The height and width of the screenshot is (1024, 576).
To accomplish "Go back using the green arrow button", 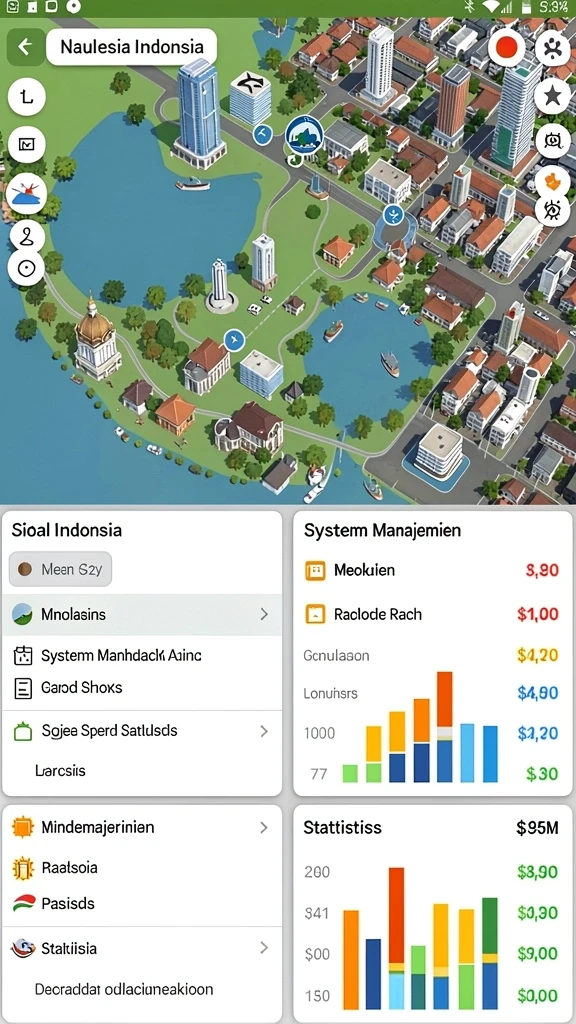I will click(26, 47).
